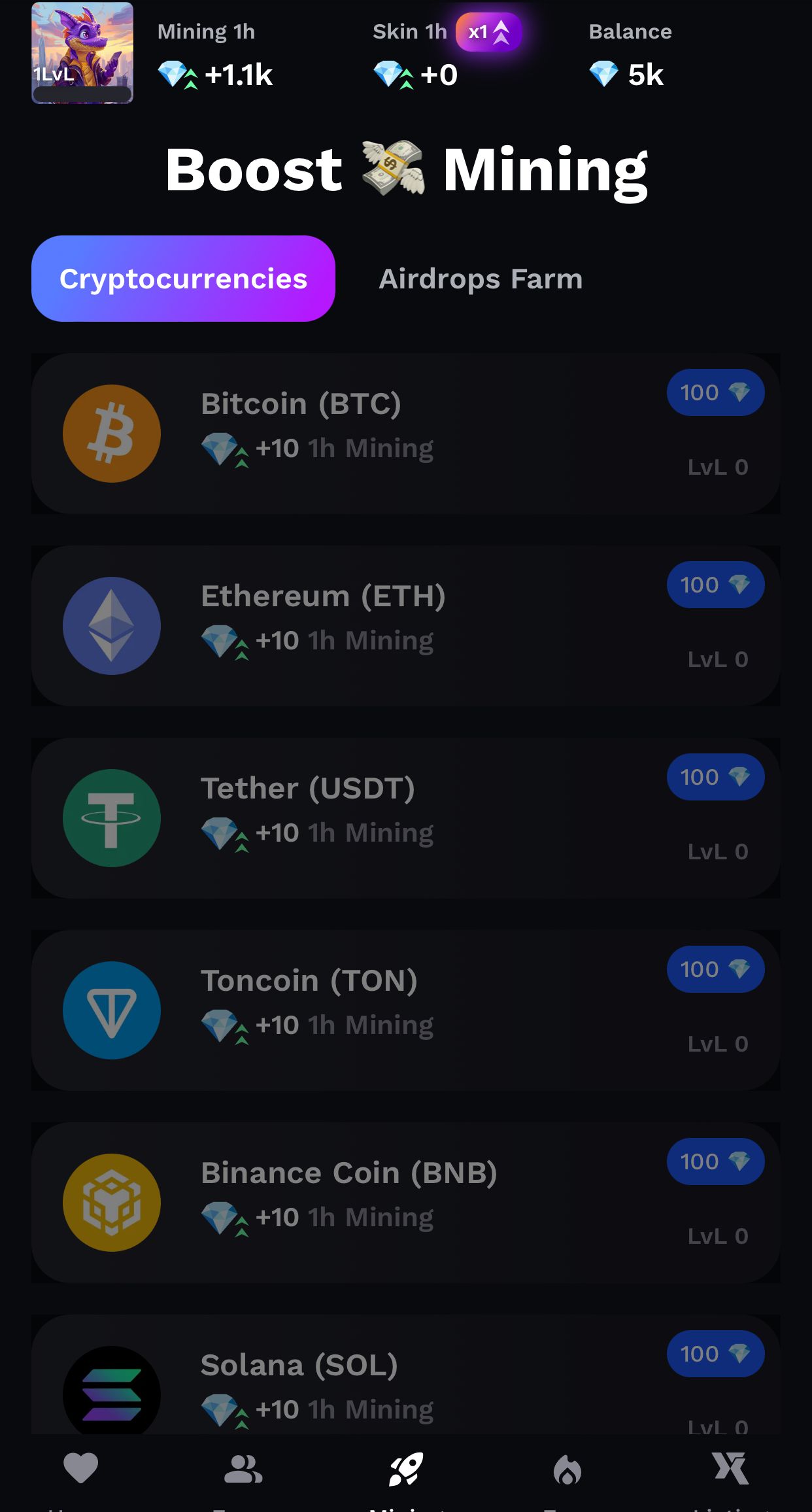Switch to the Airdrops Farm tab

pyautogui.click(x=481, y=278)
